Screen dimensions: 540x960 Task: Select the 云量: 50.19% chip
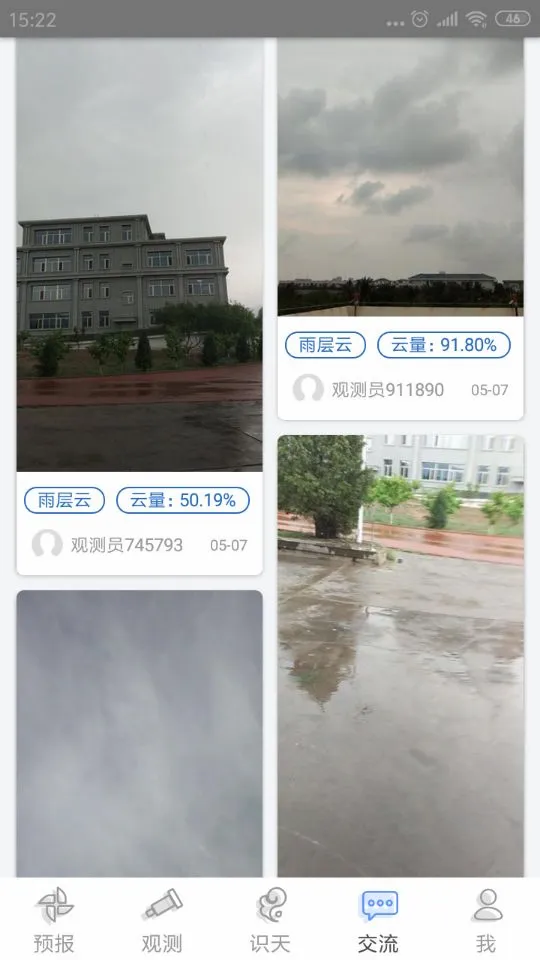183,500
